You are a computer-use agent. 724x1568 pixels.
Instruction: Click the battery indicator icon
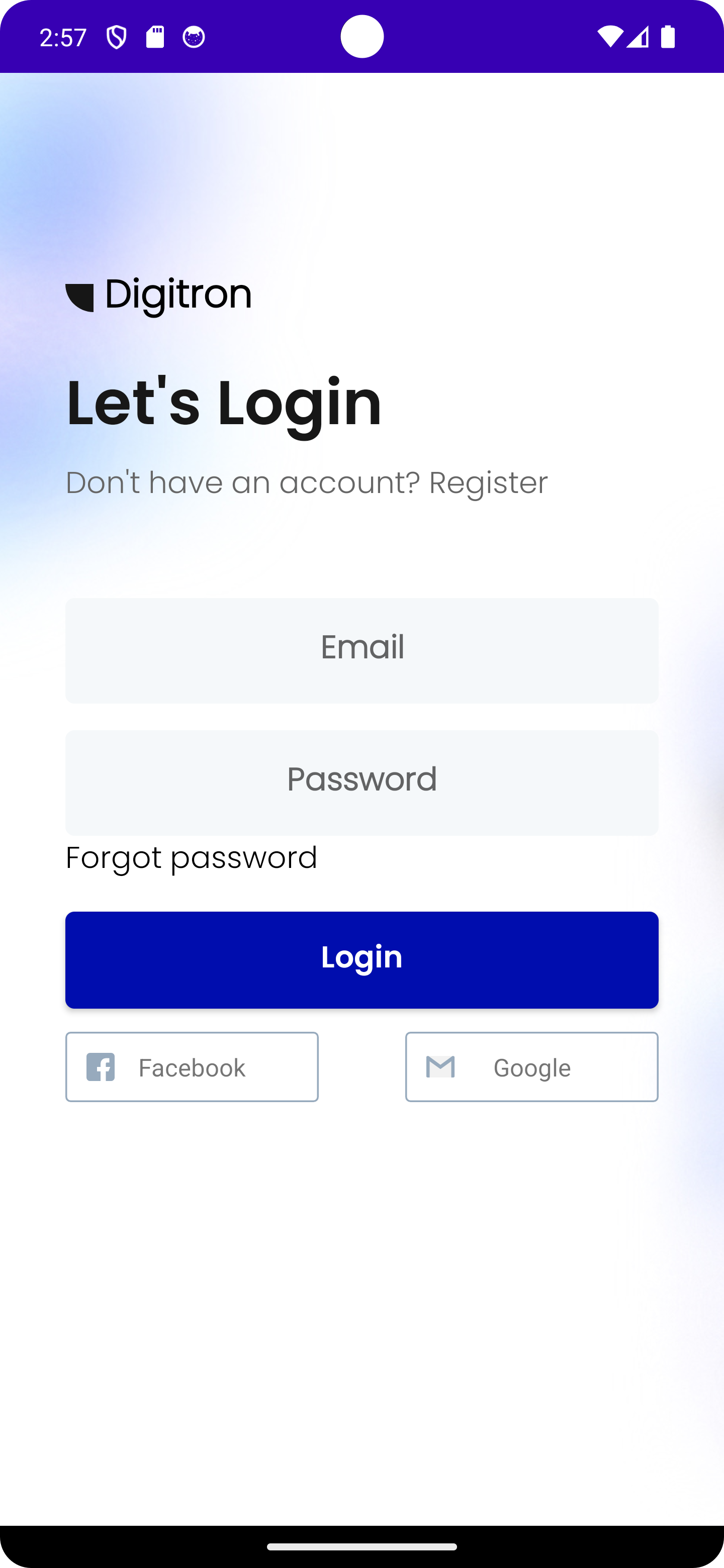point(667,37)
